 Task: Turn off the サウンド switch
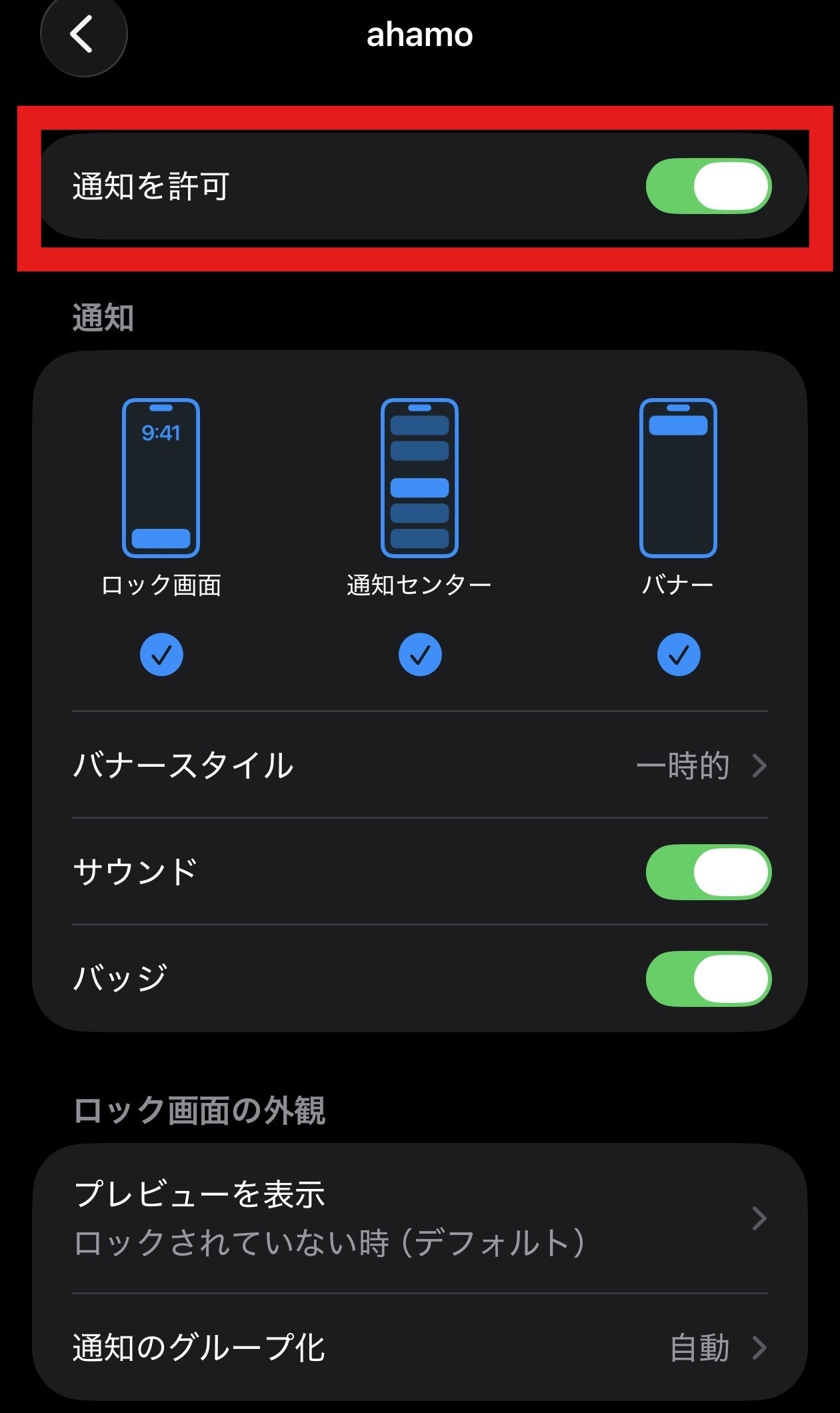click(708, 872)
